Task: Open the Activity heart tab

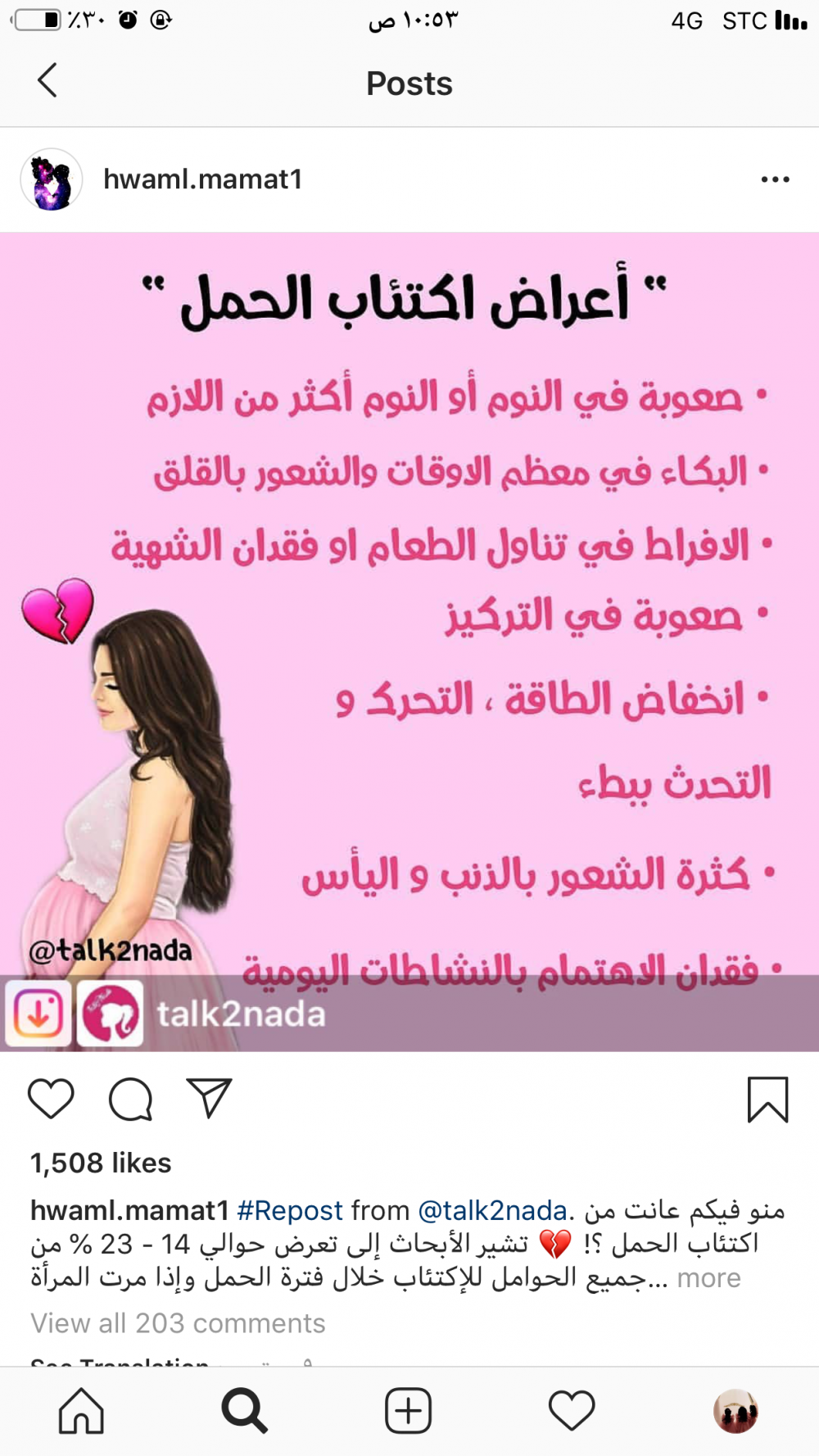Action: point(571,1411)
